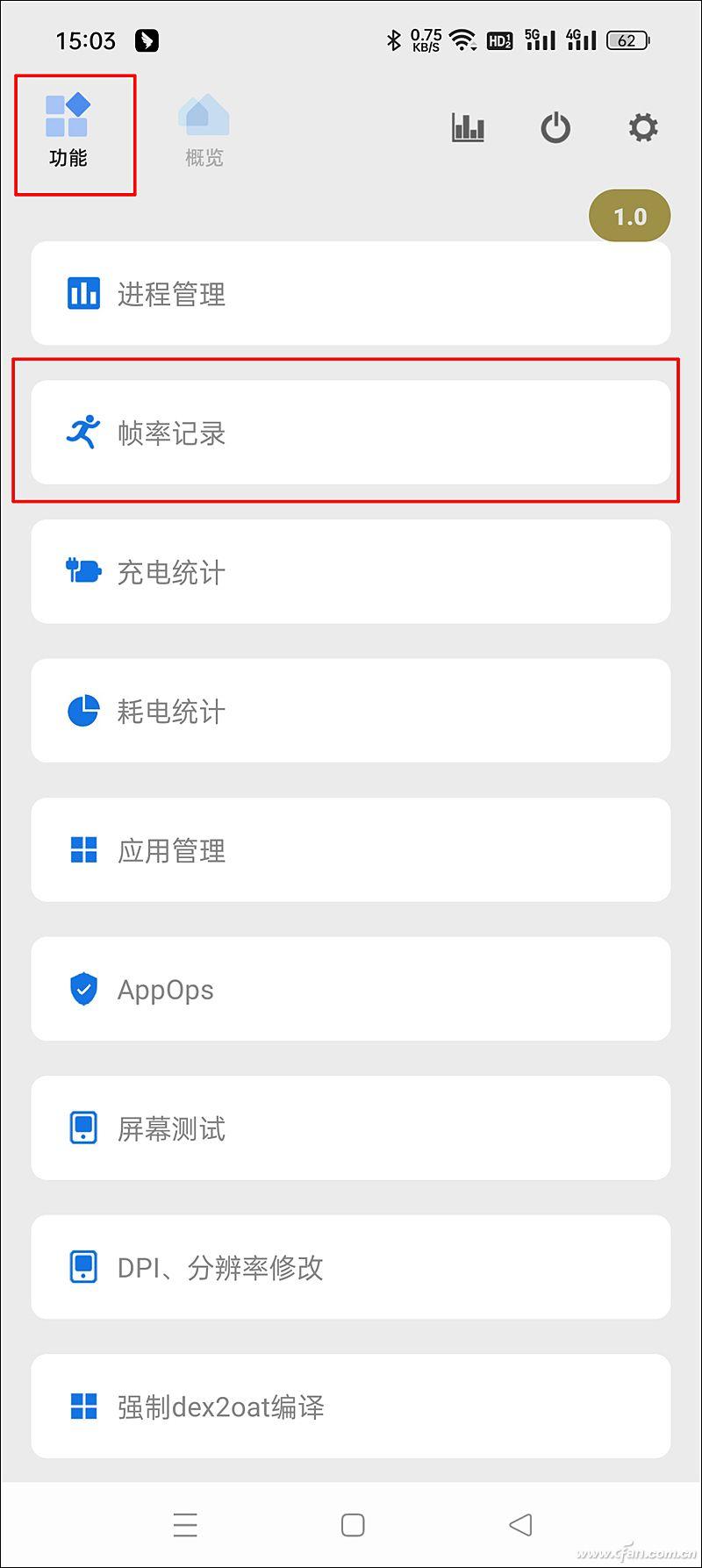Open the 帧率记录 (frame rate recording) tool
The image size is (702, 1568).
tap(351, 432)
